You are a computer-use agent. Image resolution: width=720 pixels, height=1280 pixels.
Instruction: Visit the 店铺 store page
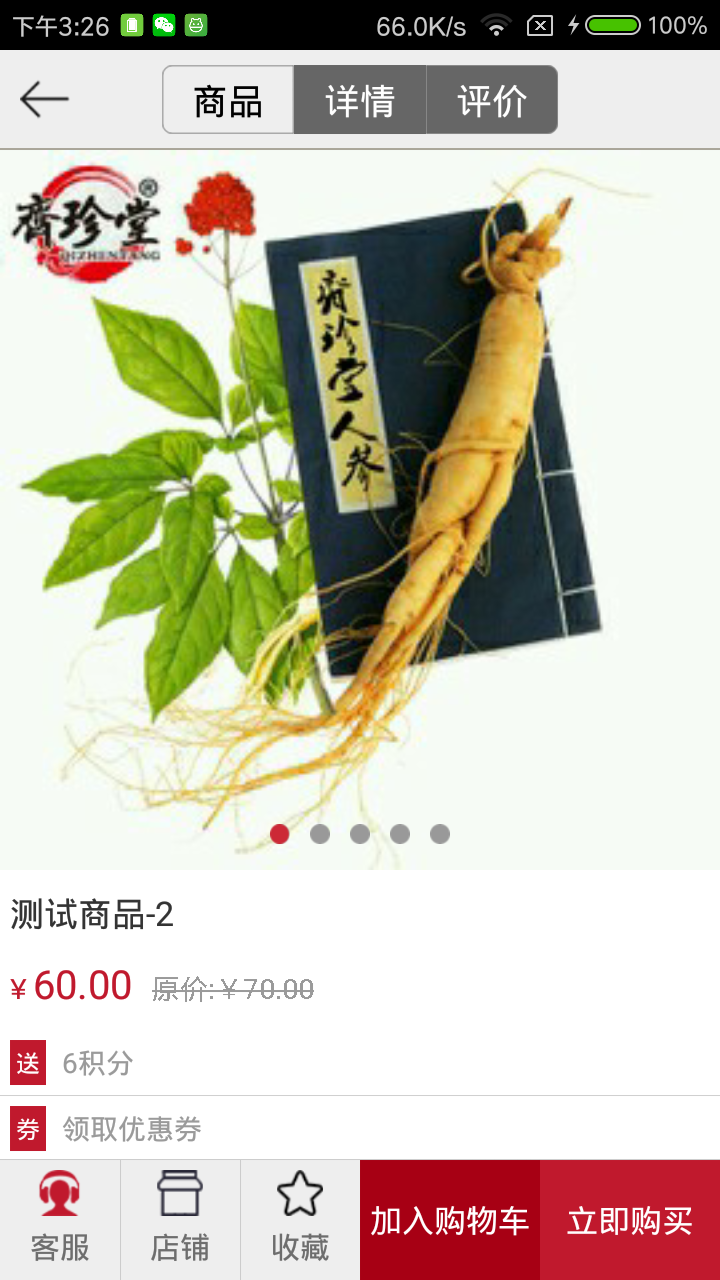(180, 1220)
